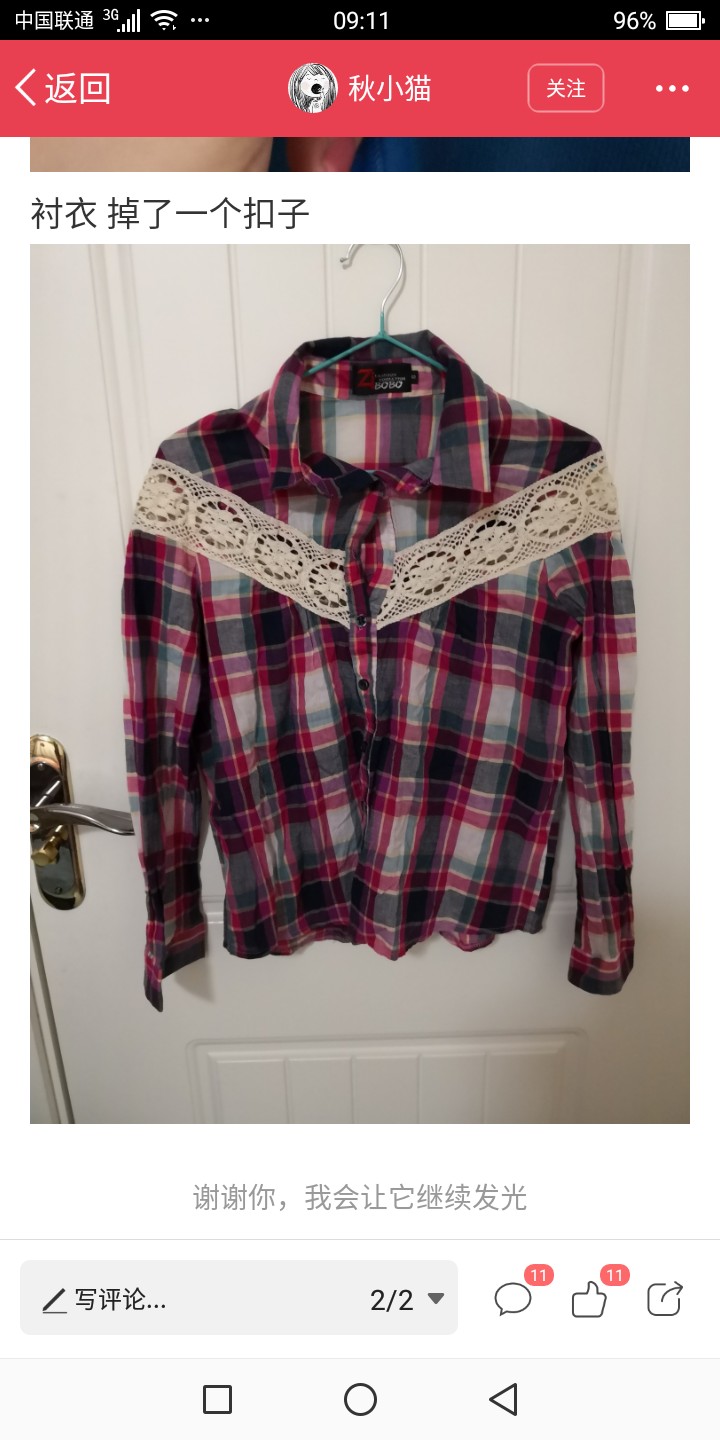
Task: Open the plaid shirt photo
Action: (360, 684)
